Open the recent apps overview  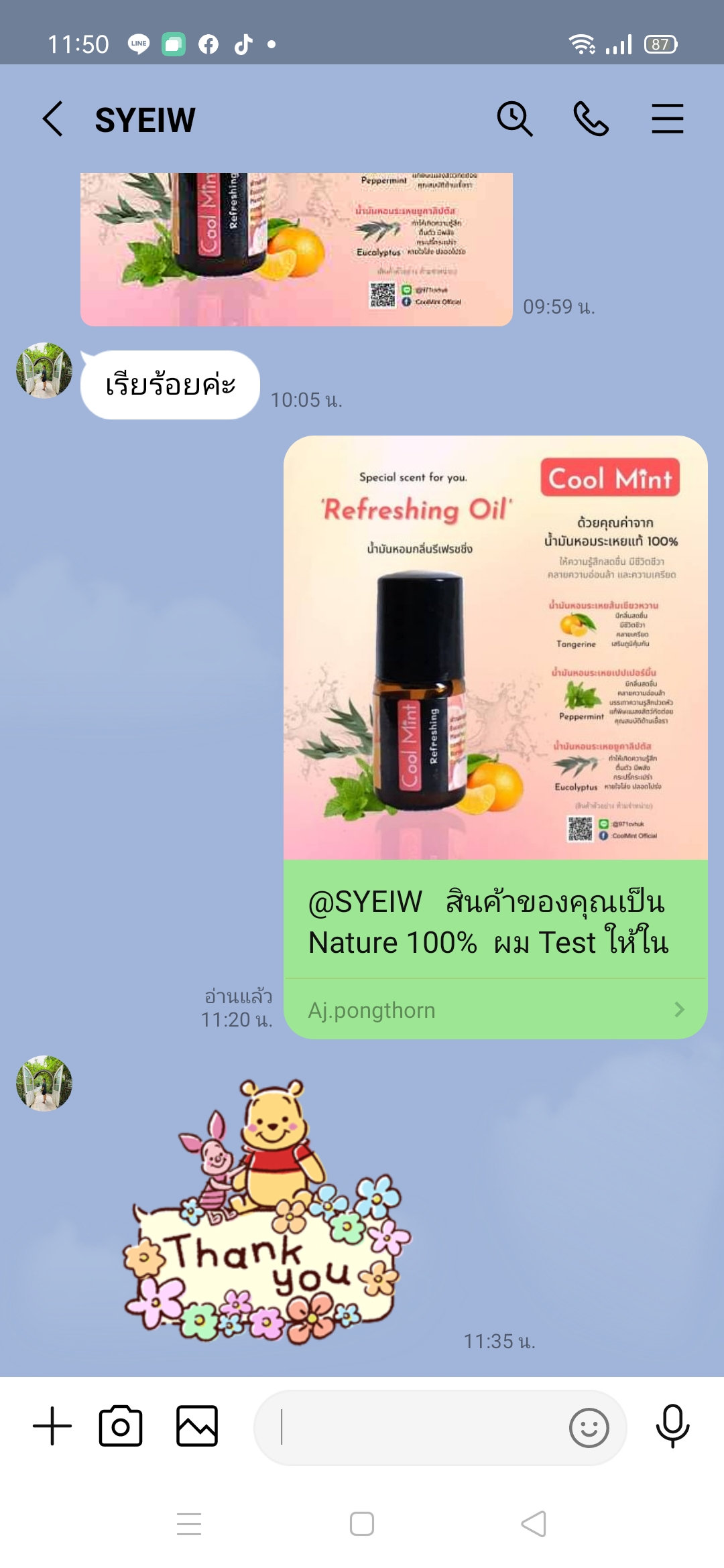[x=189, y=1524]
